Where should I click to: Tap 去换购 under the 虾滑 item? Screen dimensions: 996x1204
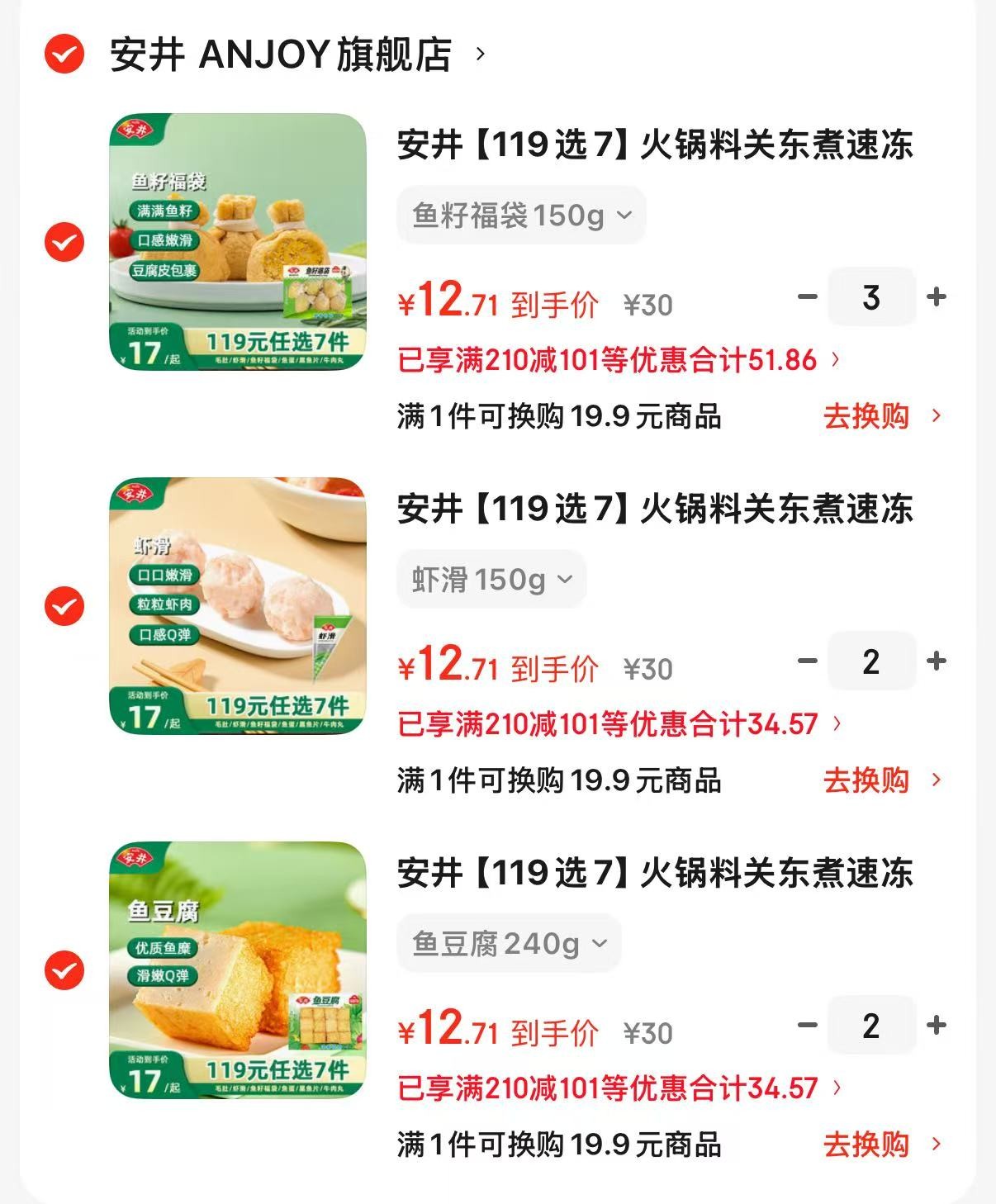[880, 780]
